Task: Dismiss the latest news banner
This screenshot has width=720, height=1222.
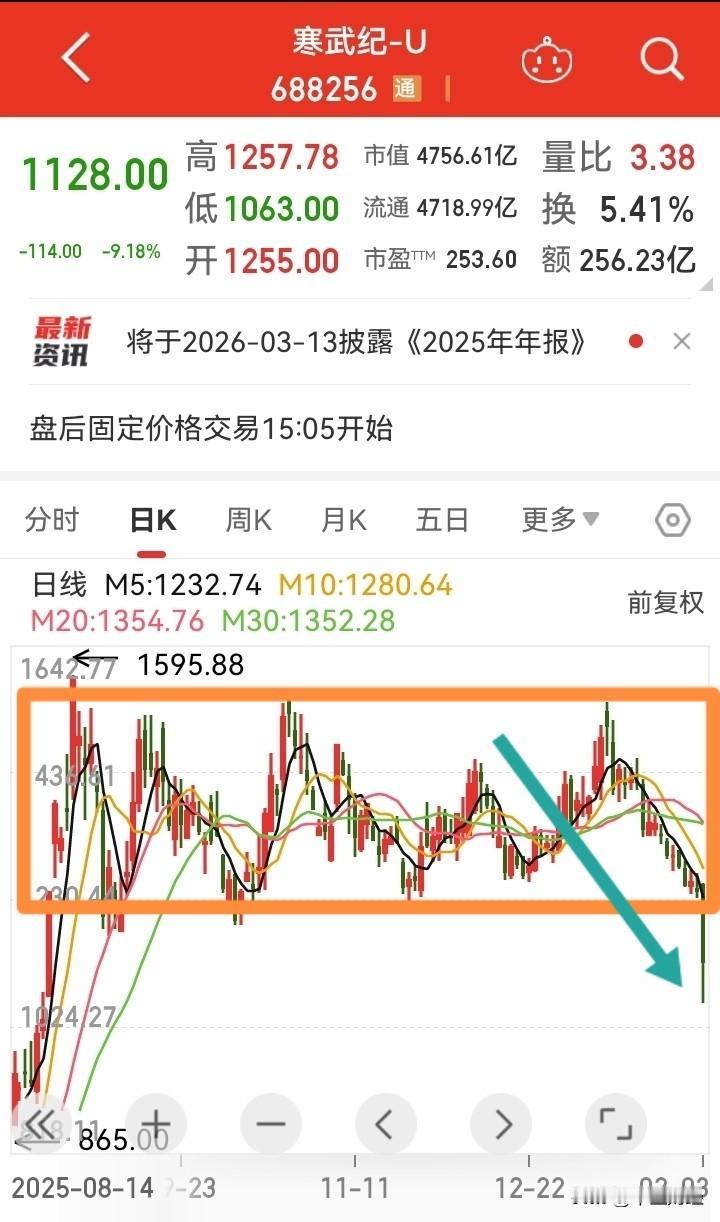Action: click(x=682, y=341)
